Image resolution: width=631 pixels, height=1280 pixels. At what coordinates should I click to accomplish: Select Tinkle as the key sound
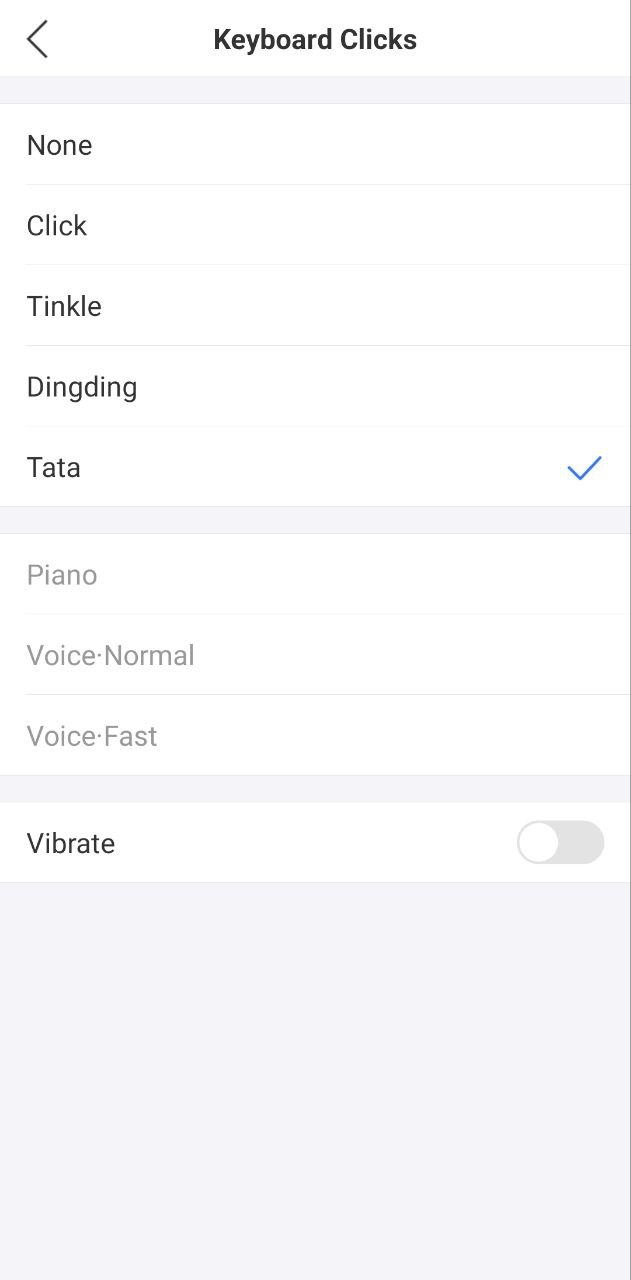pos(315,306)
